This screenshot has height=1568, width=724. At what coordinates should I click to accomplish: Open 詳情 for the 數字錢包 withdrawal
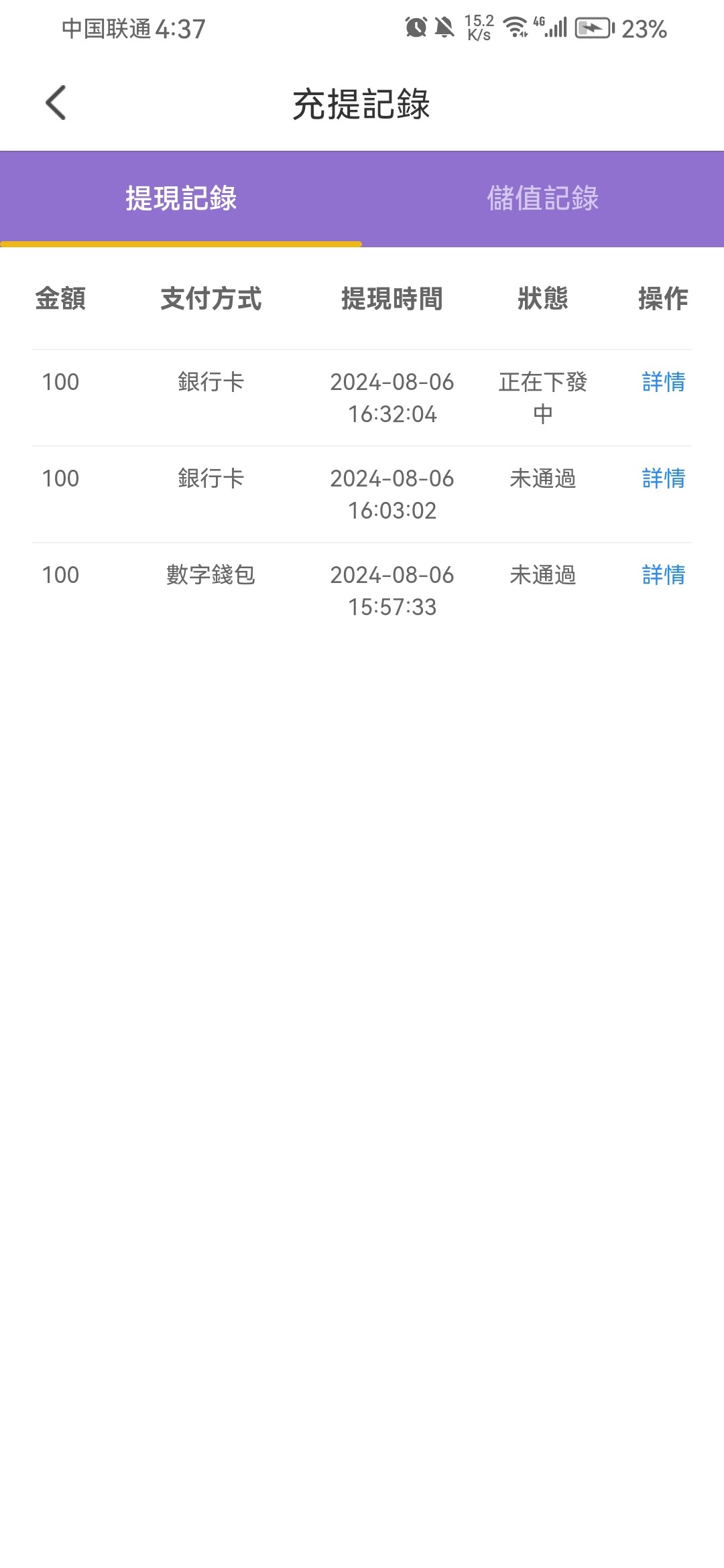[x=664, y=575]
